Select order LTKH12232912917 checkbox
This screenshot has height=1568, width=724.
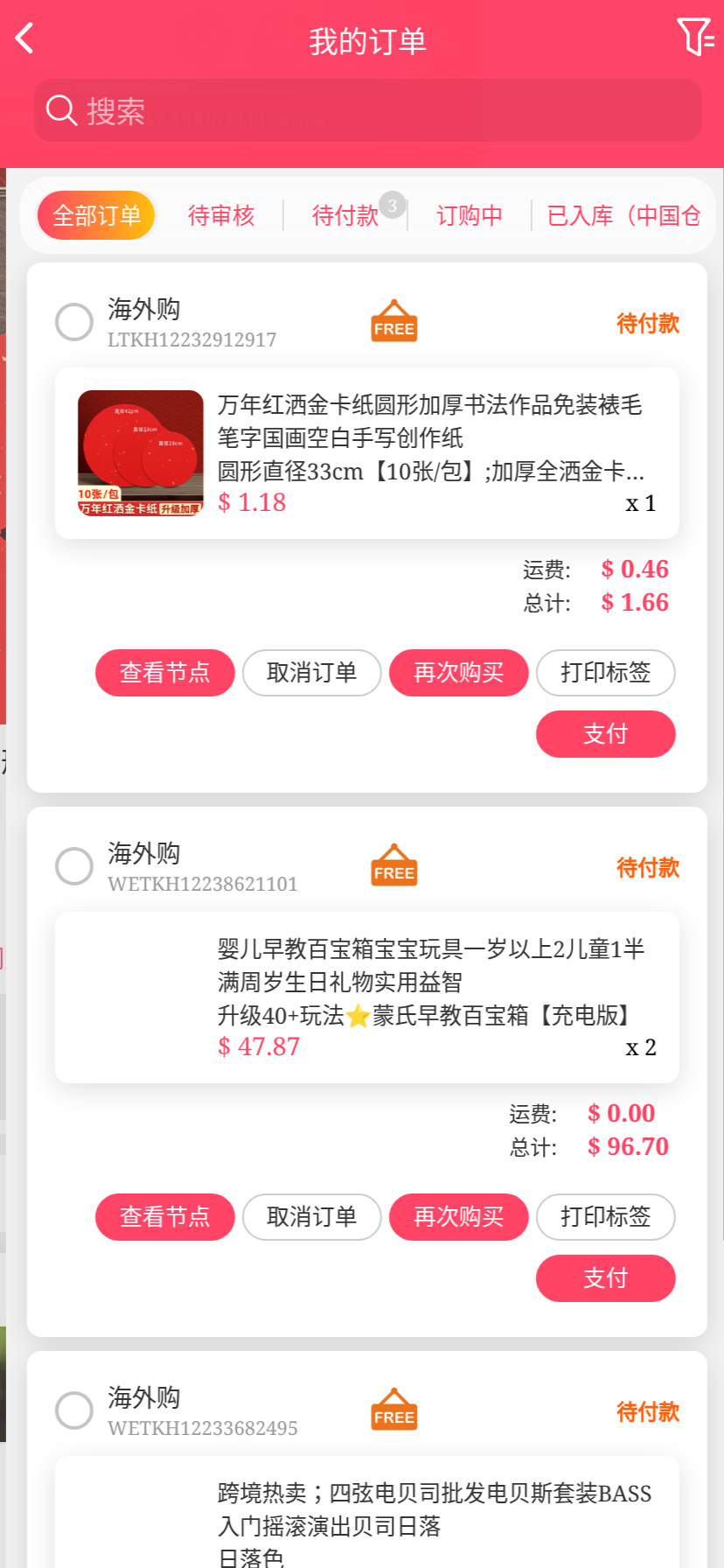74,322
